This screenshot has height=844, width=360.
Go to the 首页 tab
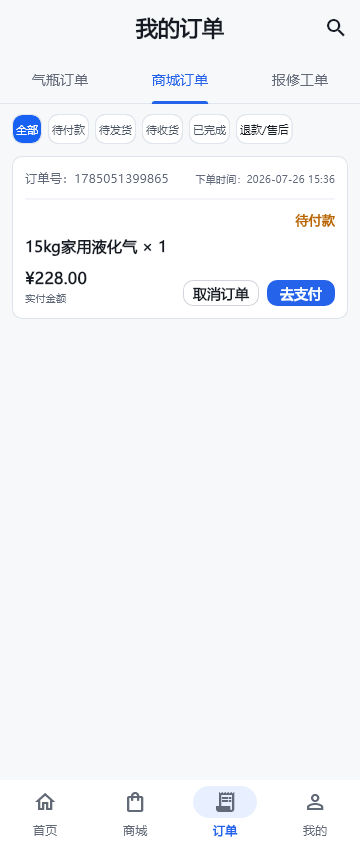(45, 813)
